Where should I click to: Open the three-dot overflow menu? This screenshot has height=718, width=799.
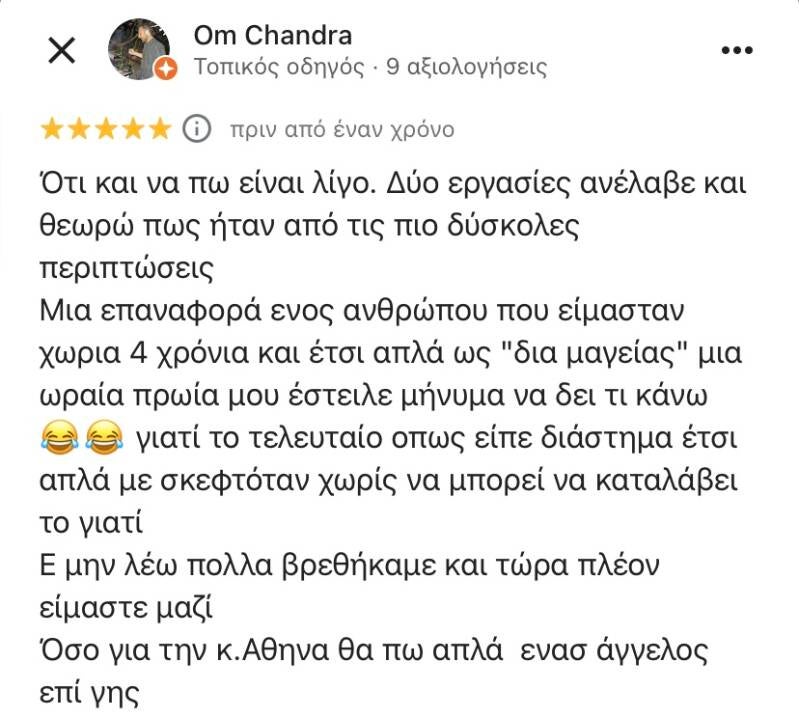coord(737,50)
